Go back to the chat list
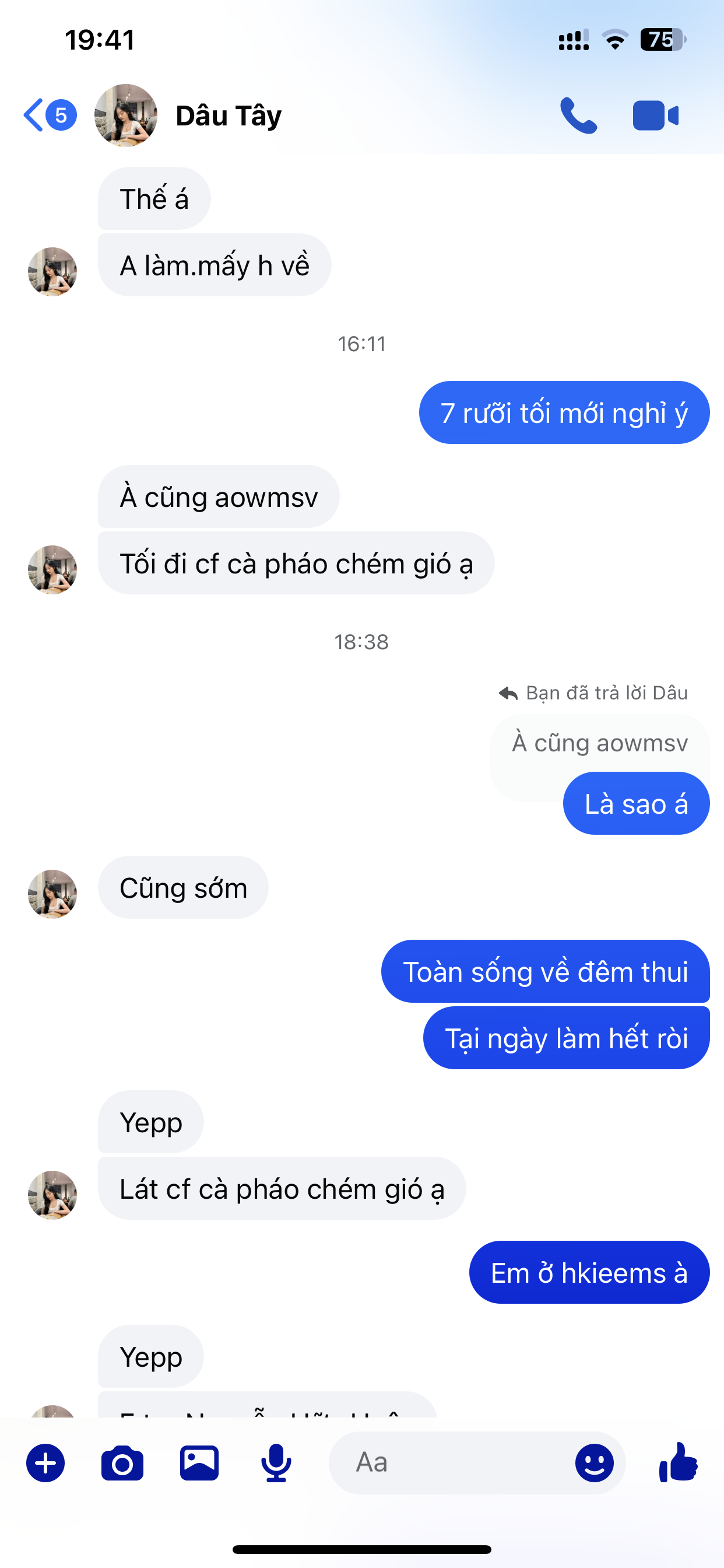This screenshot has width=724, height=1568. [x=36, y=115]
